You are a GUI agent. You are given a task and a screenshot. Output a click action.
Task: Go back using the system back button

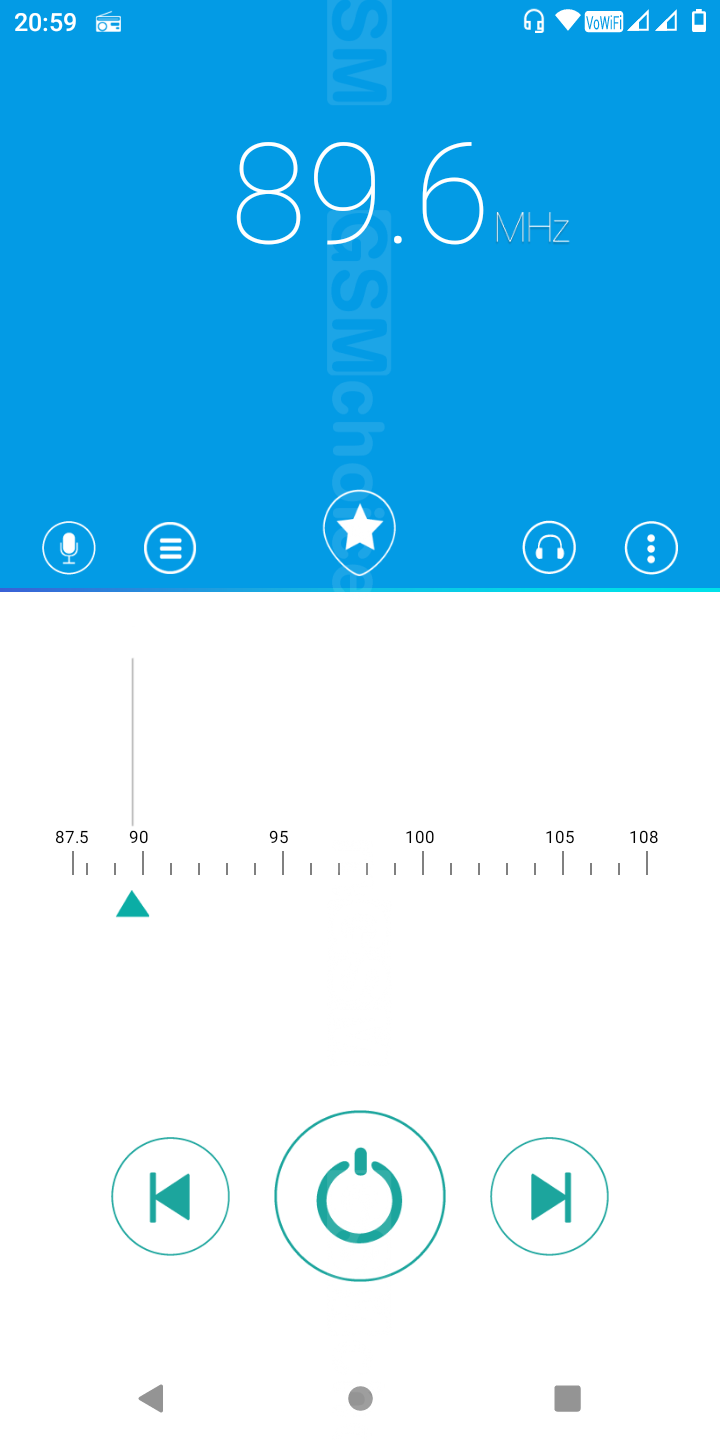151,1398
